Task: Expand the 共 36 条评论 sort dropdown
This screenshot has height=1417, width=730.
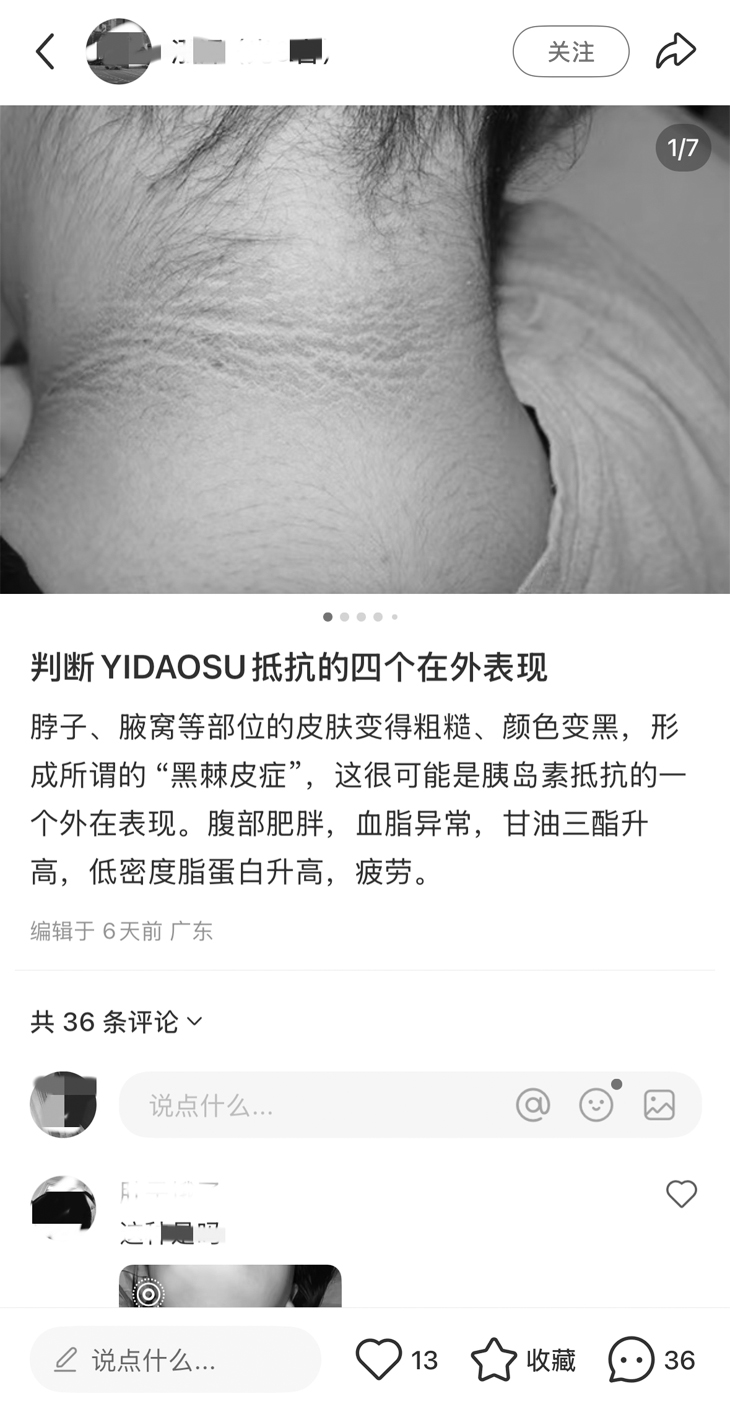Action: 117,1021
